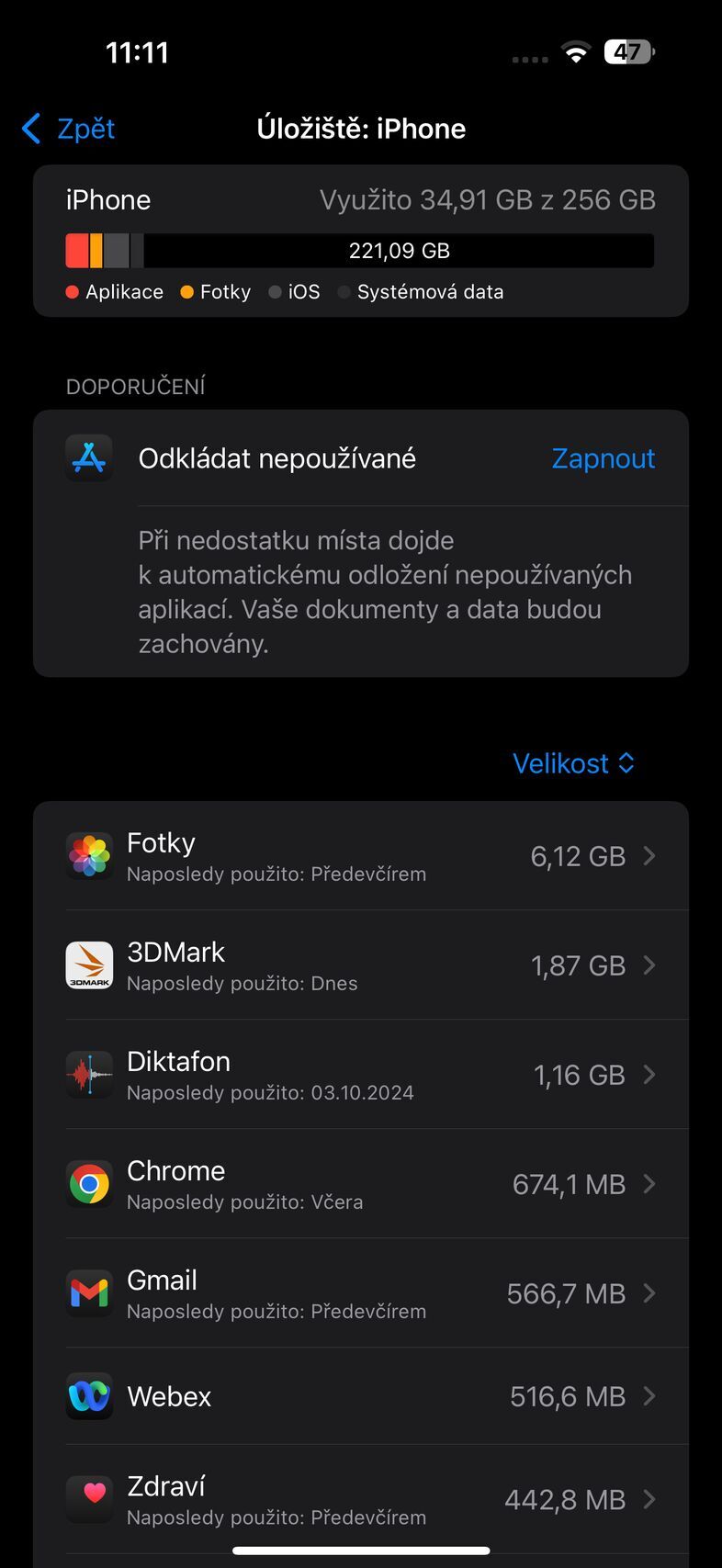722x1568 pixels.
Task: Open Diktafon storage details via chevron
Action: [x=649, y=1074]
